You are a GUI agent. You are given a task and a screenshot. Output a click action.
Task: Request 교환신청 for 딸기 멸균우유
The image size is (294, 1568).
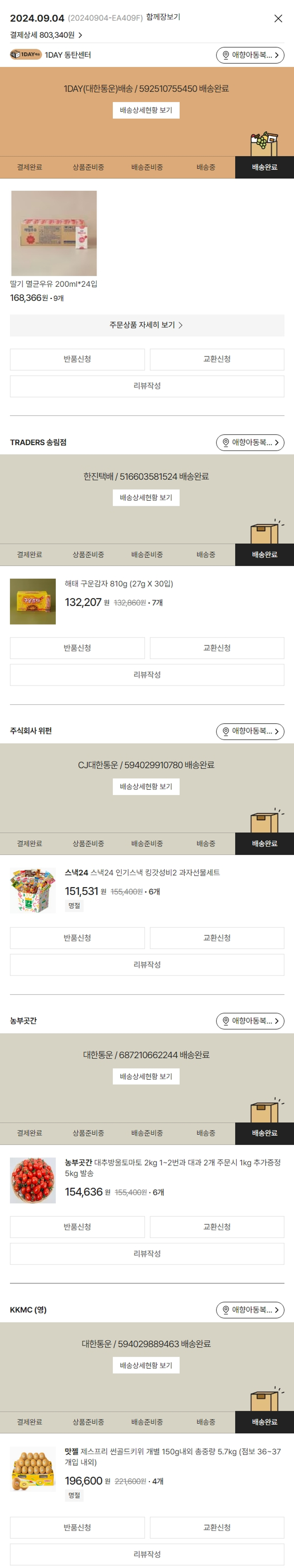pyautogui.click(x=217, y=359)
